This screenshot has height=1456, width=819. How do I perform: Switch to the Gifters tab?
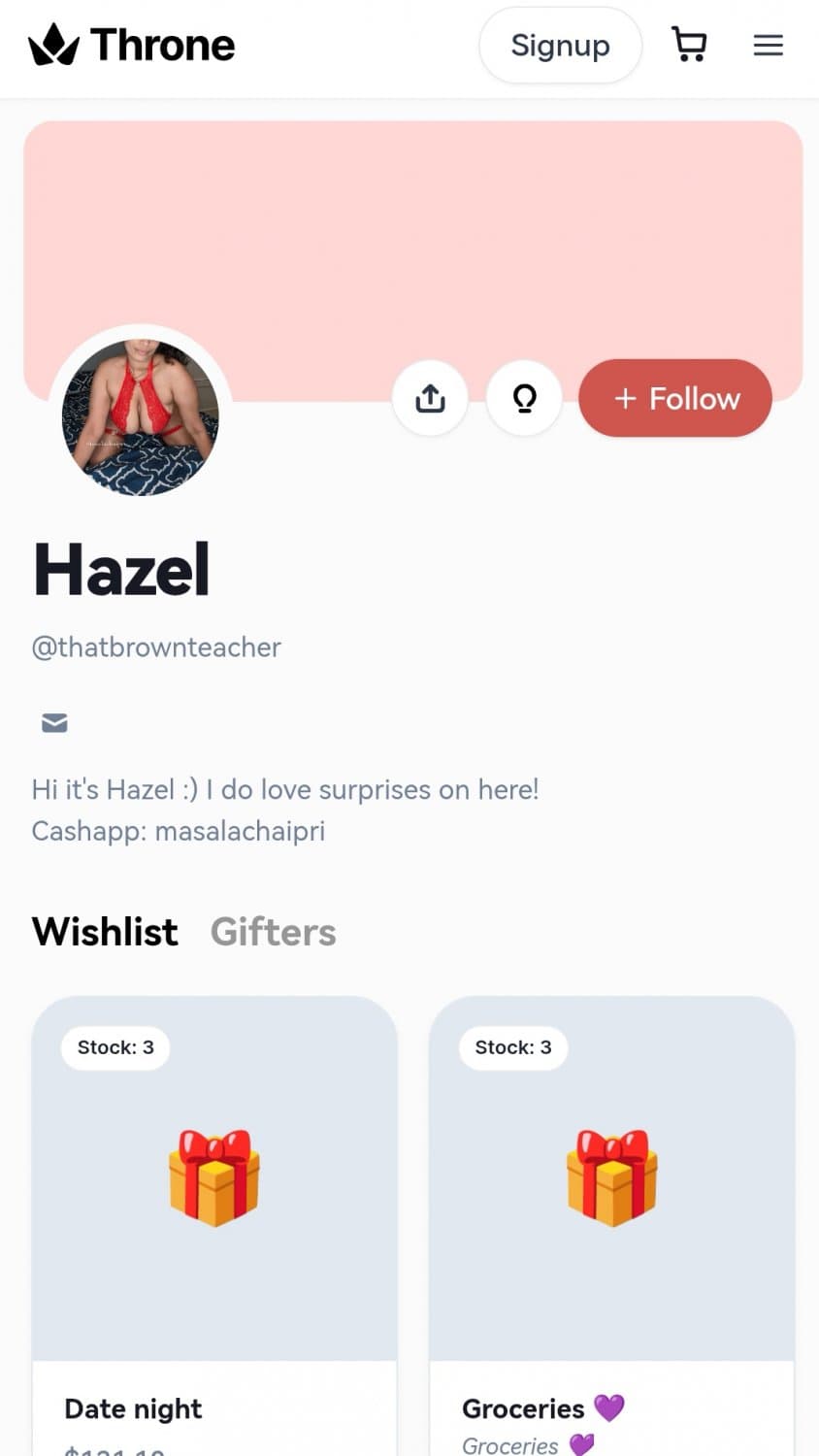click(x=273, y=931)
